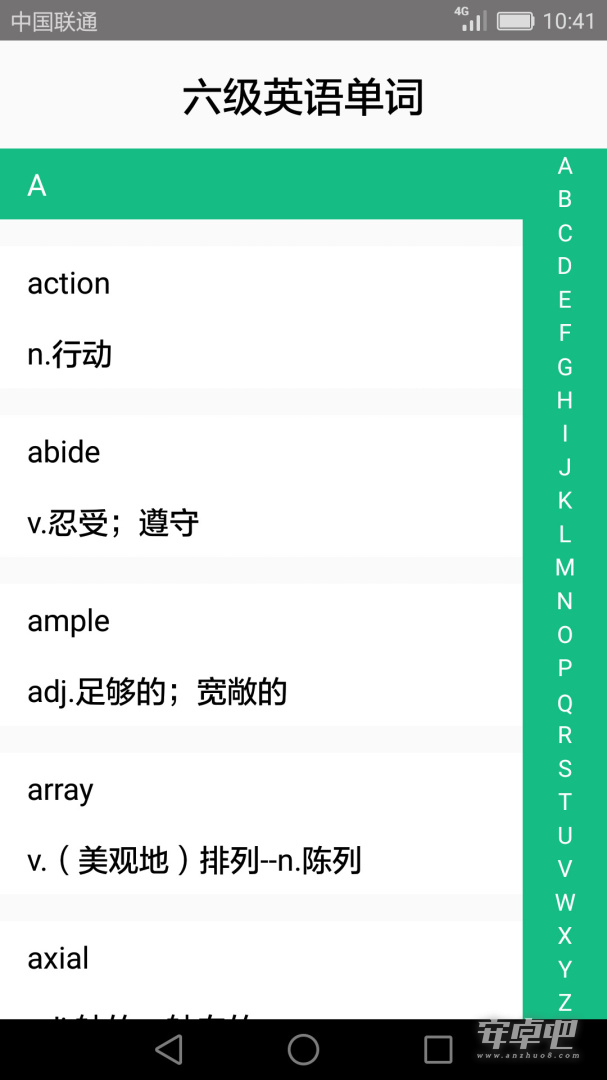Go to letter G in the sidebar

[x=565, y=367]
